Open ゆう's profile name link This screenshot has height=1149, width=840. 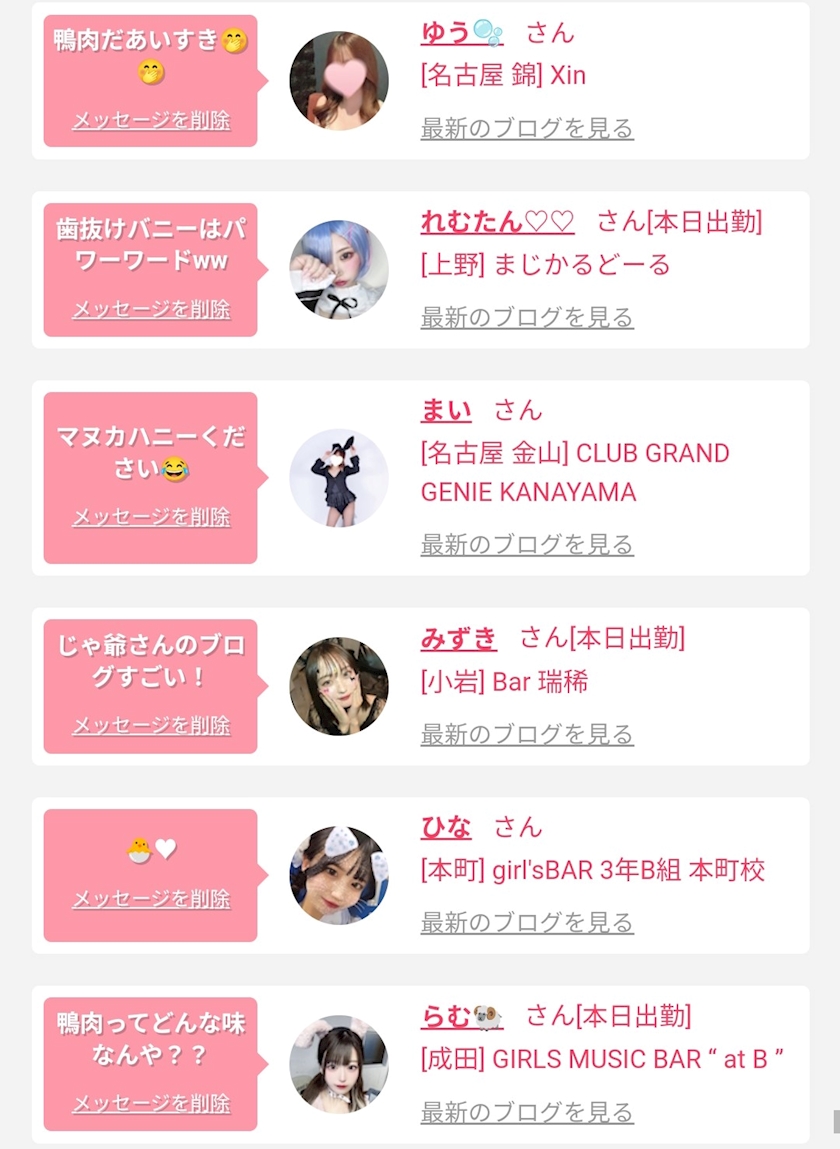coord(462,33)
